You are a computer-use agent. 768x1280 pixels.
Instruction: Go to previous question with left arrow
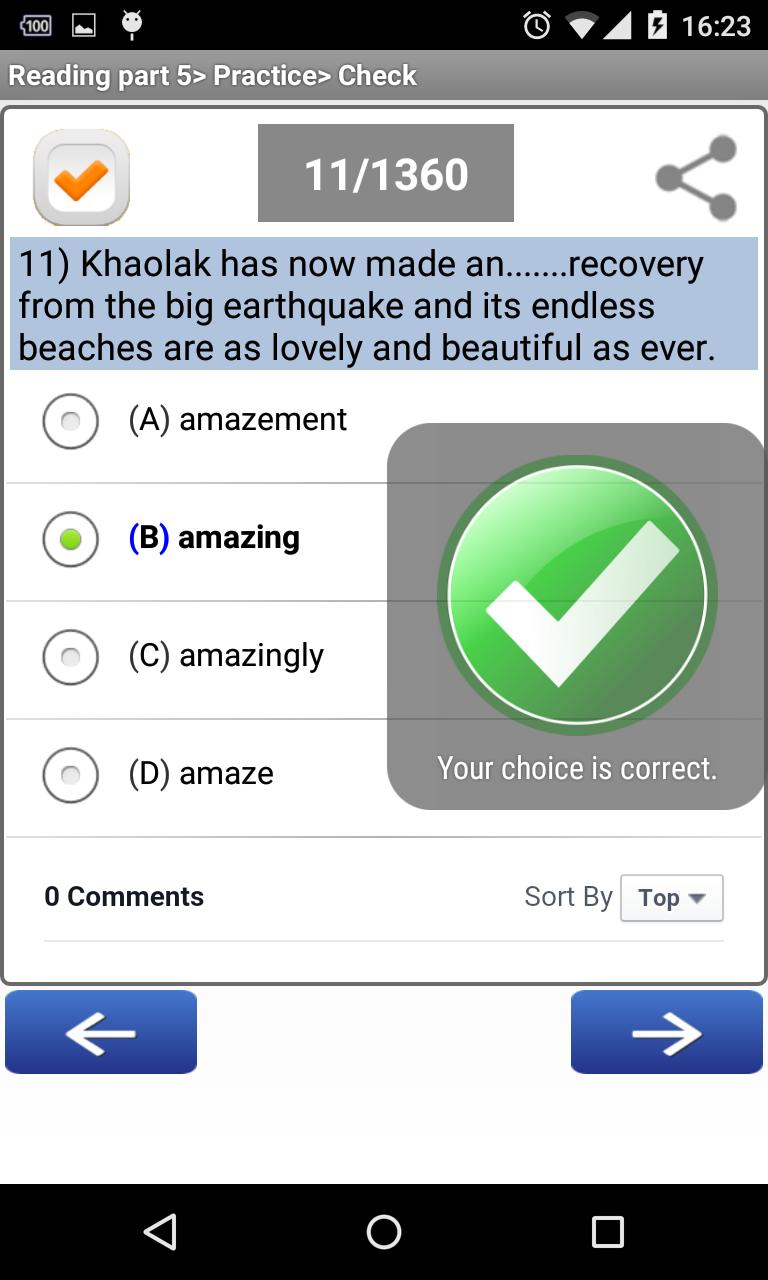100,1031
